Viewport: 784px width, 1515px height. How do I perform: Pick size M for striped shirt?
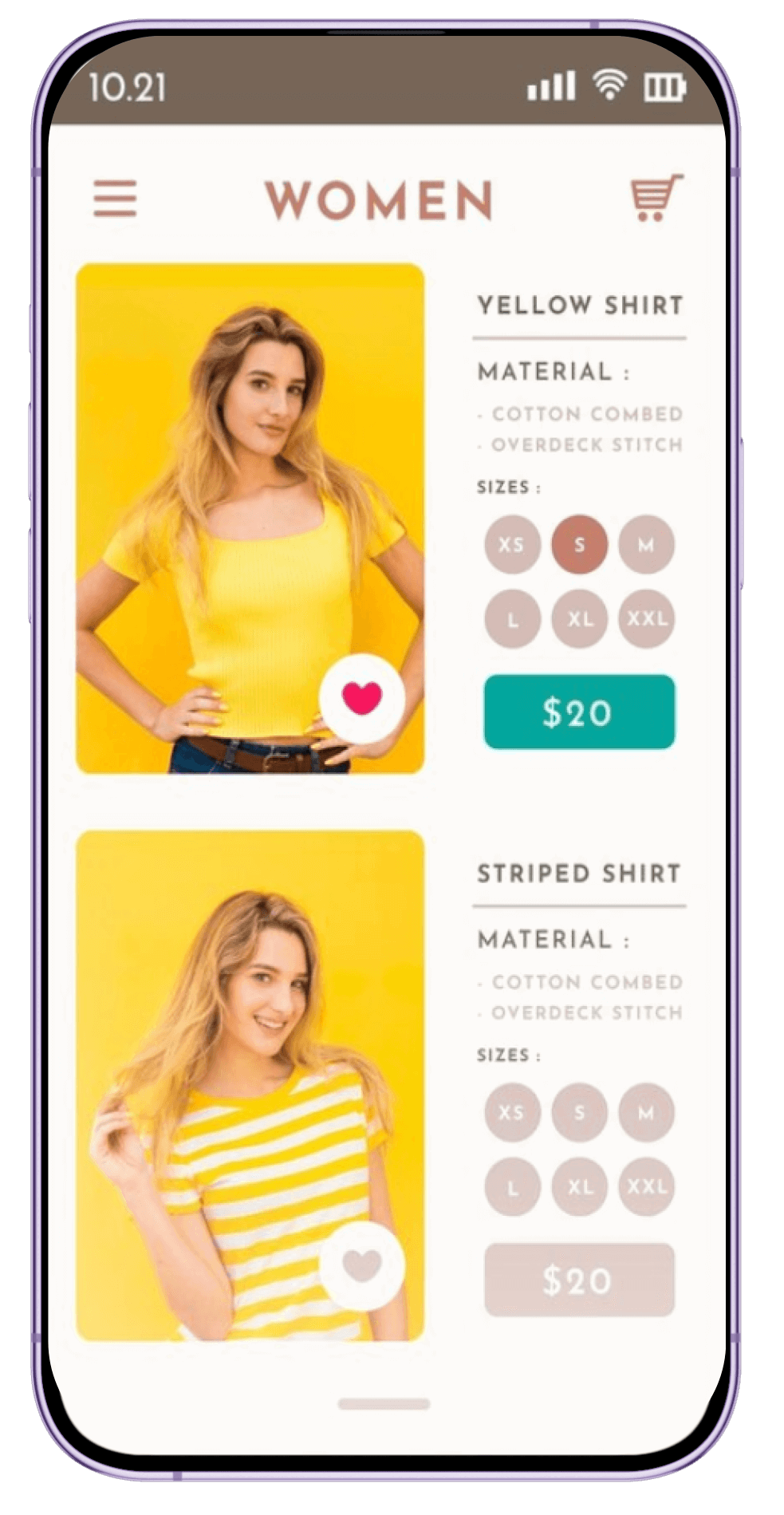click(x=646, y=1112)
